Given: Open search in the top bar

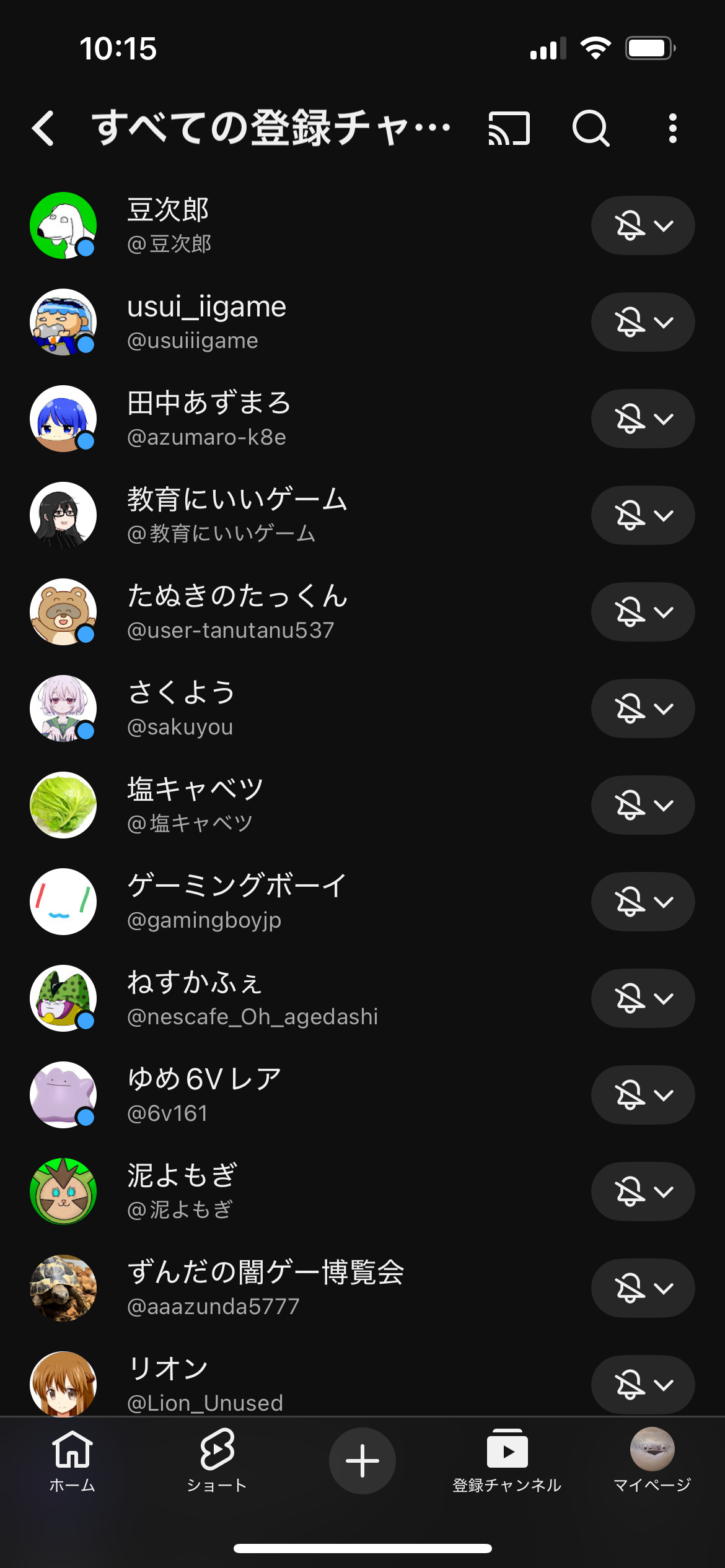Looking at the screenshot, I should 591,128.
